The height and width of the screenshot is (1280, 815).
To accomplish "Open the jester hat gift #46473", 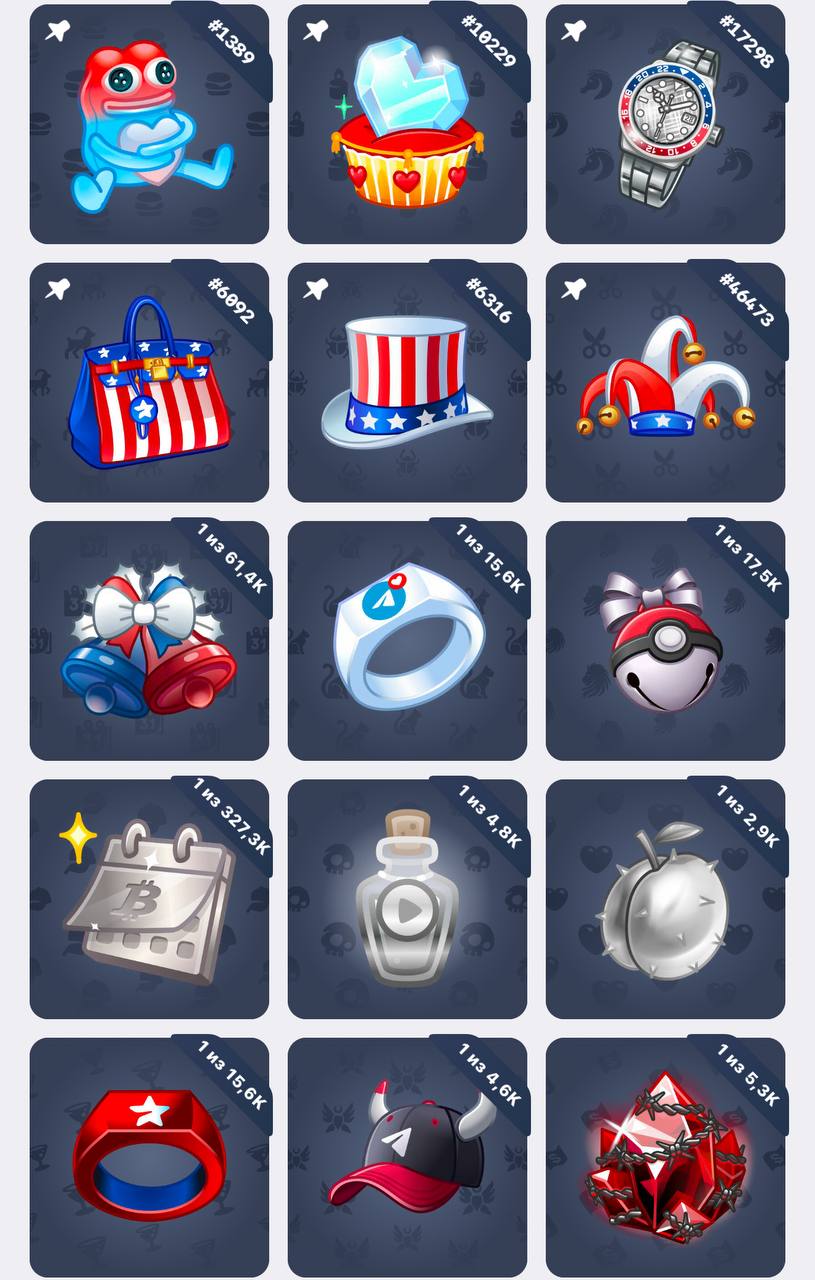I will point(665,383).
